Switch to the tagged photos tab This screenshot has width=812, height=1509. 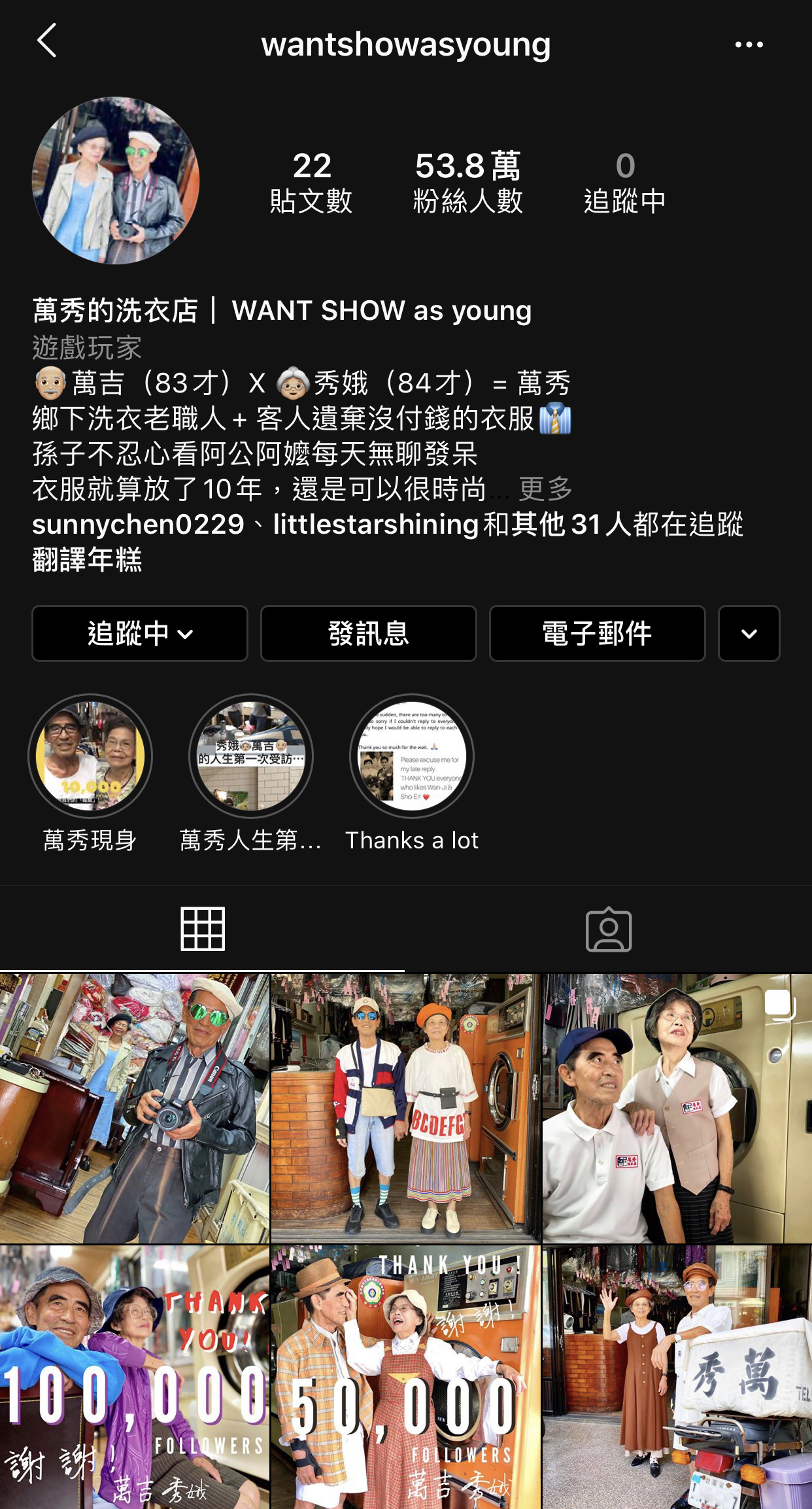click(608, 929)
